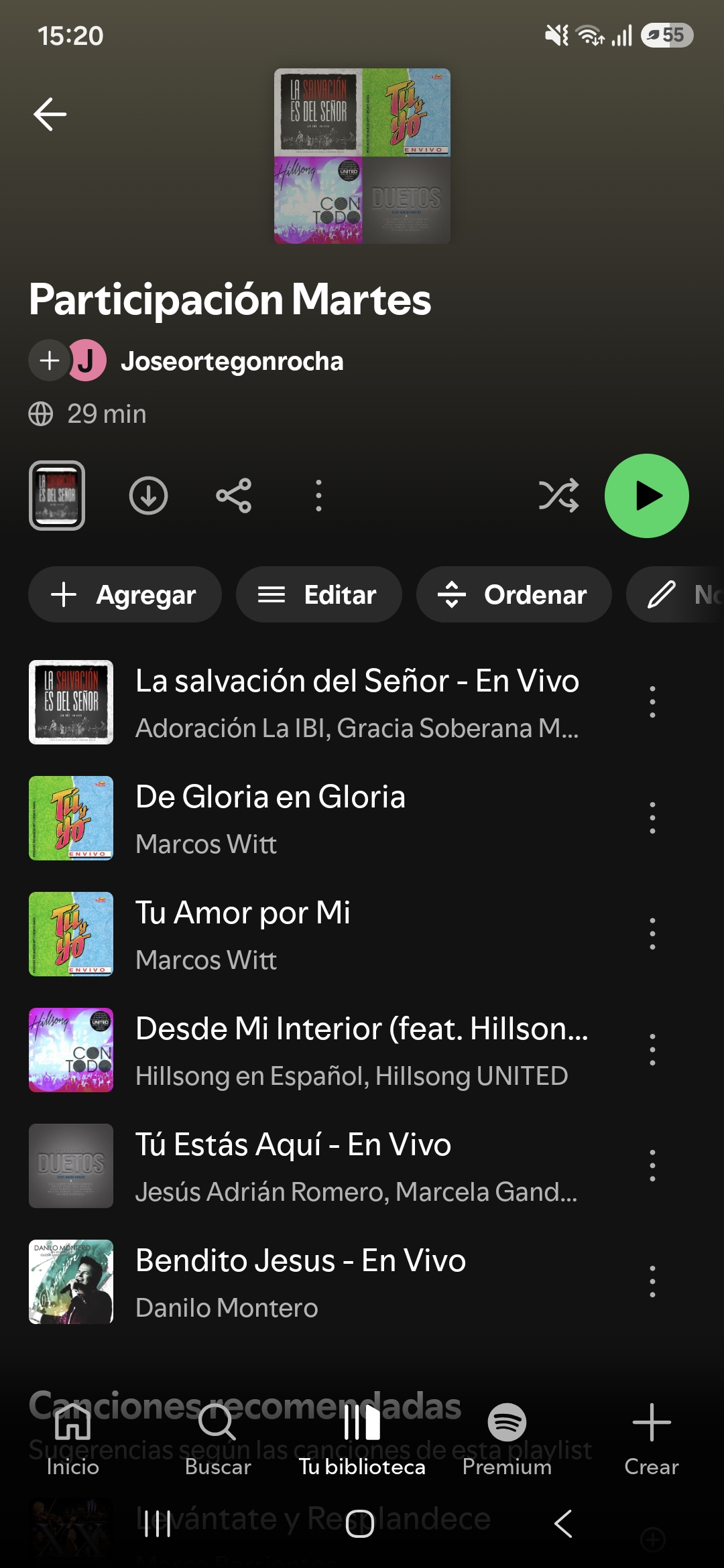Tap the playlist cover art thumbnail

(56, 496)
